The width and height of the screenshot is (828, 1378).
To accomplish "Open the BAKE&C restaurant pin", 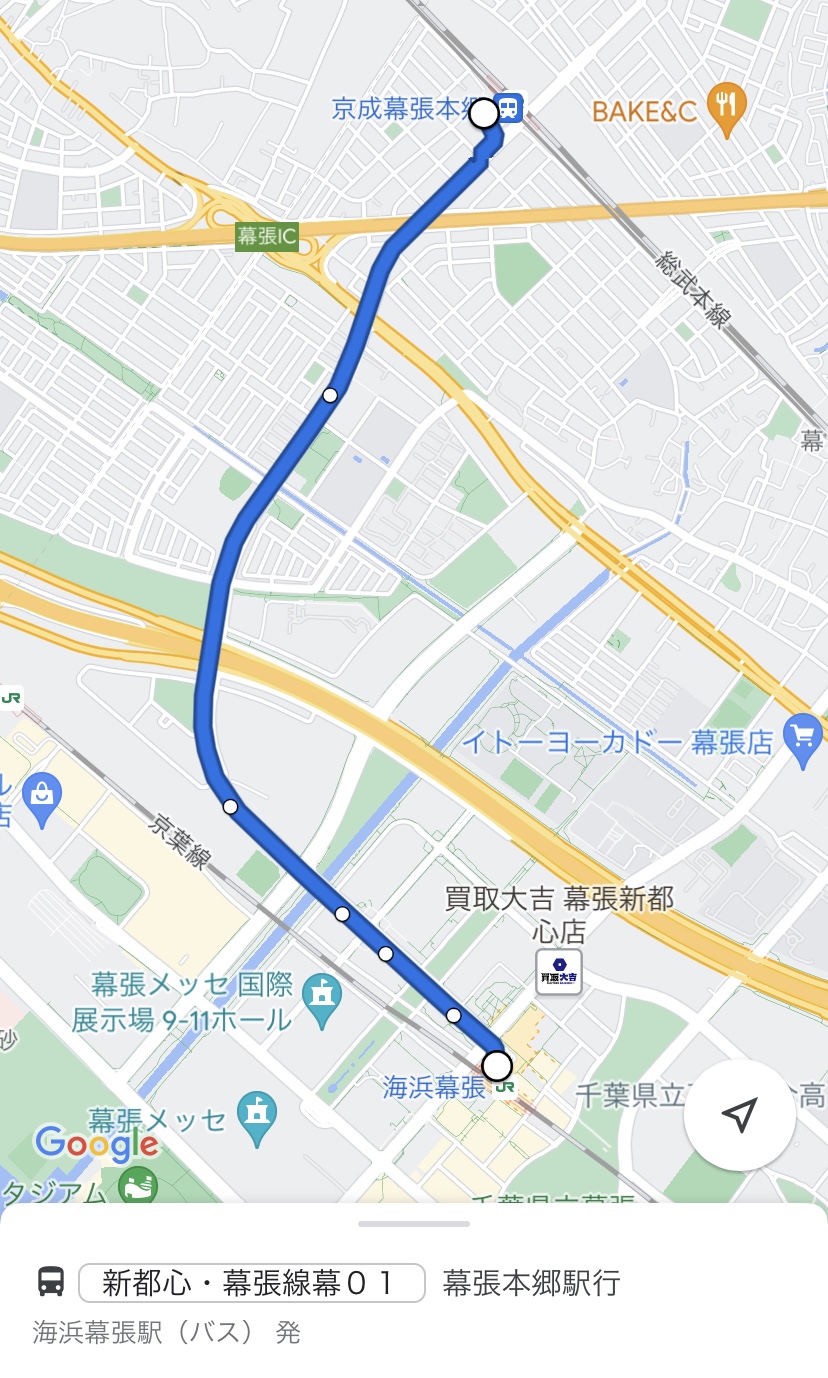I will point(727,107).
